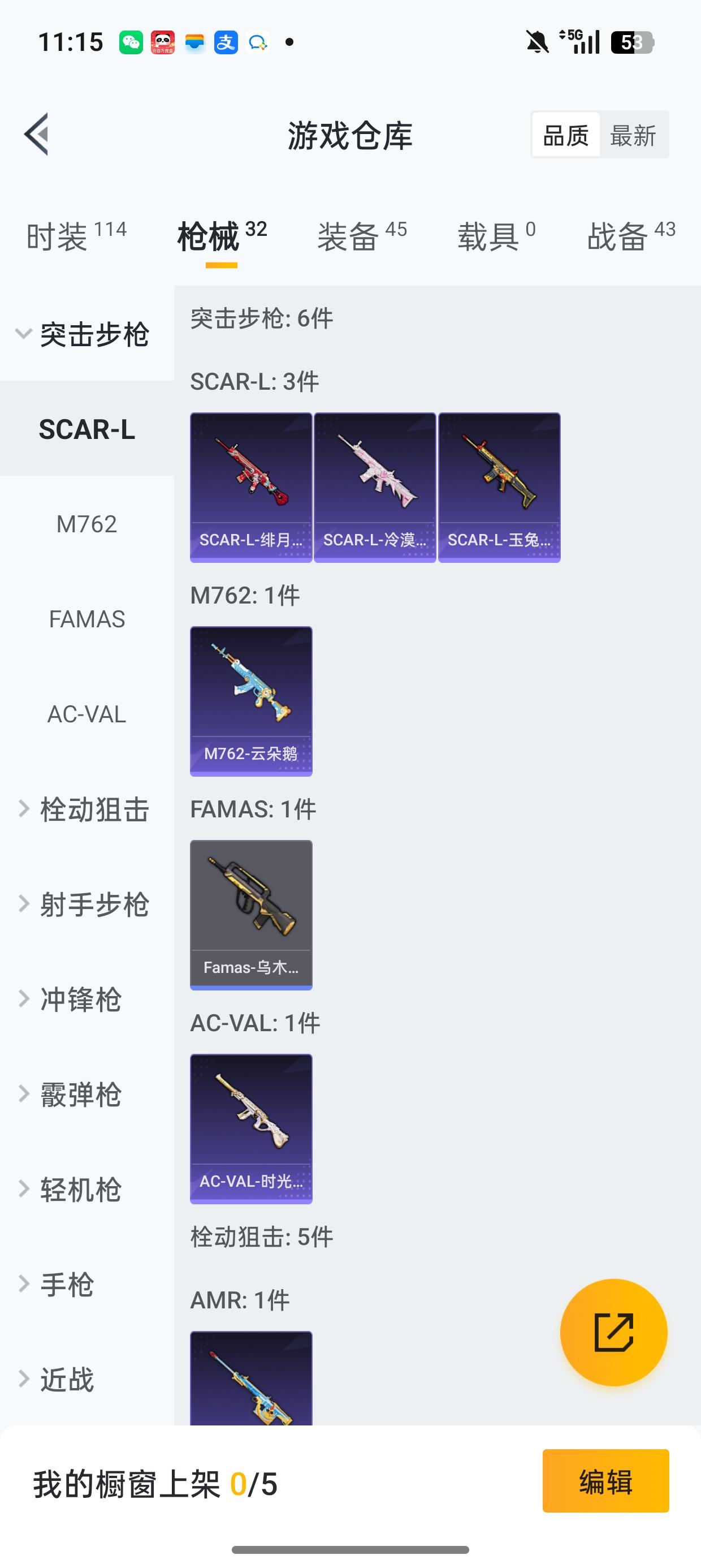This screenshot has width=701, height=1568.
Task: Tap the battery indicator showing 53
Action: [x=633, y=41]
